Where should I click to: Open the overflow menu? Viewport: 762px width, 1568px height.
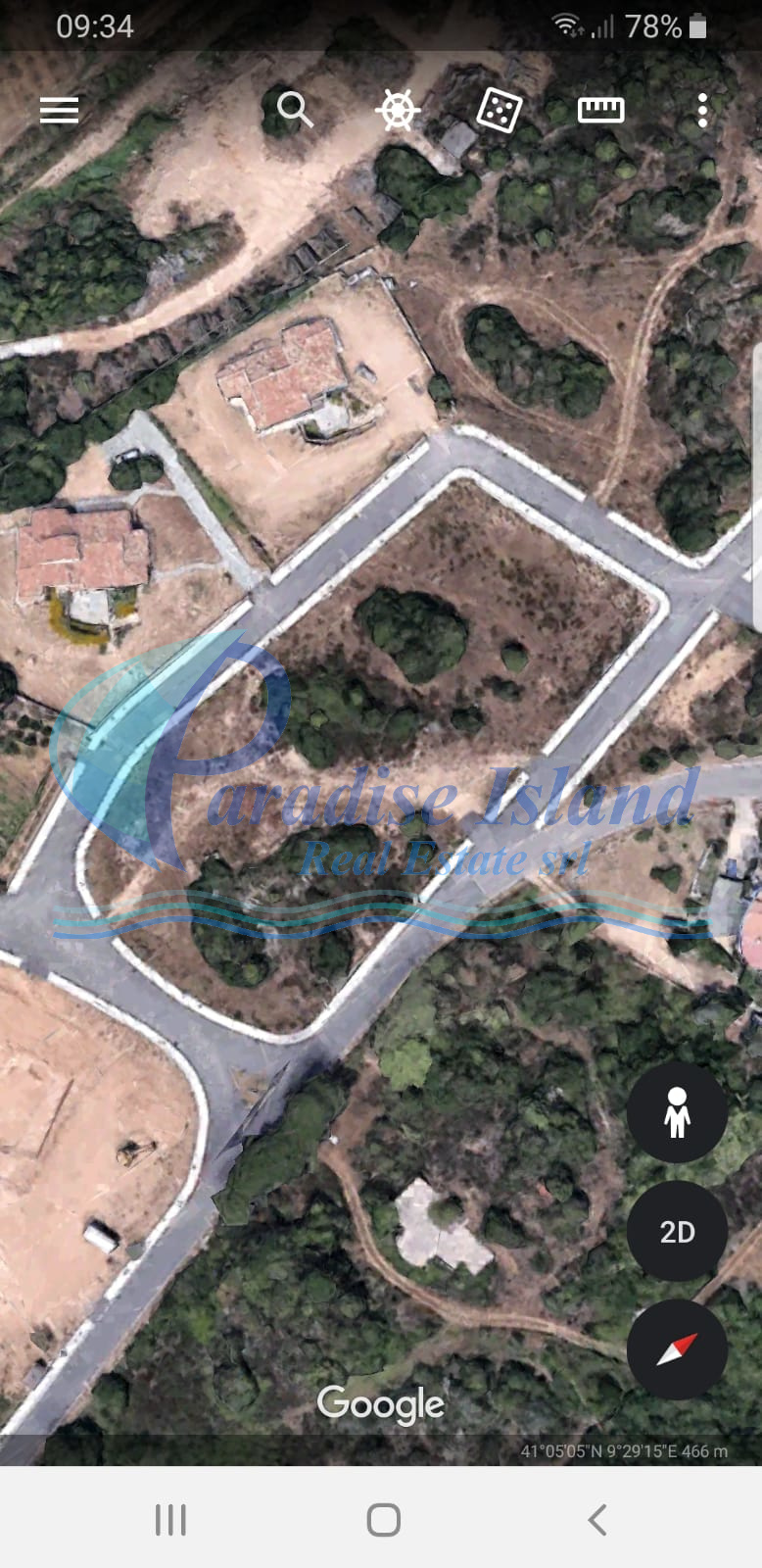(x=702, y=110)
